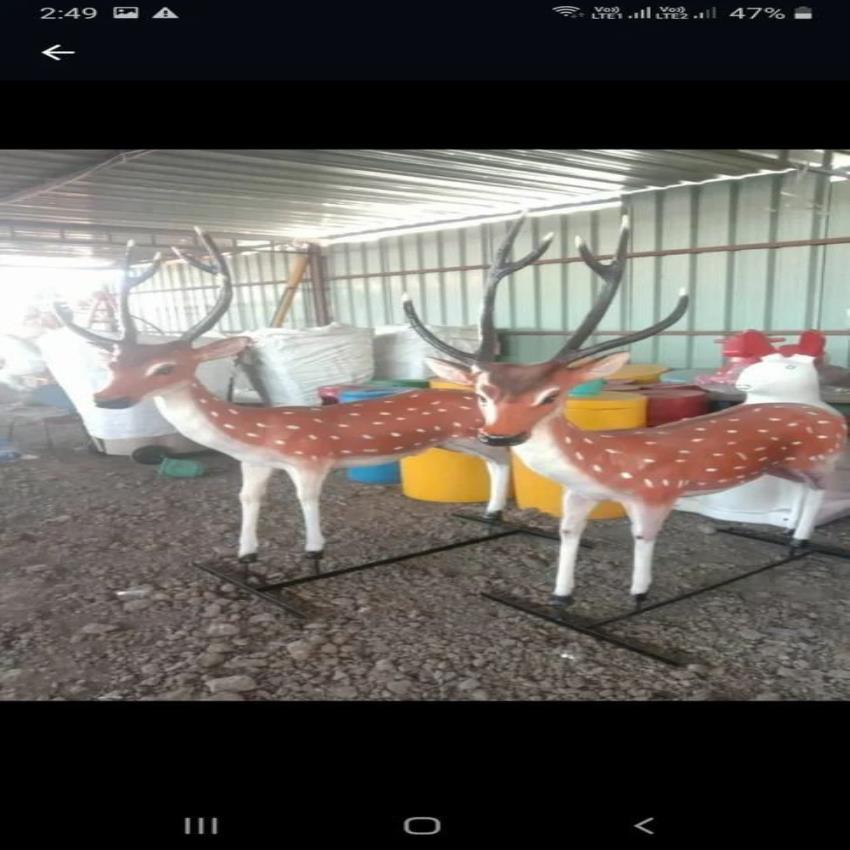Open recent apps from navigation bar
Screen dimensions: 850x850
[201, 825]
